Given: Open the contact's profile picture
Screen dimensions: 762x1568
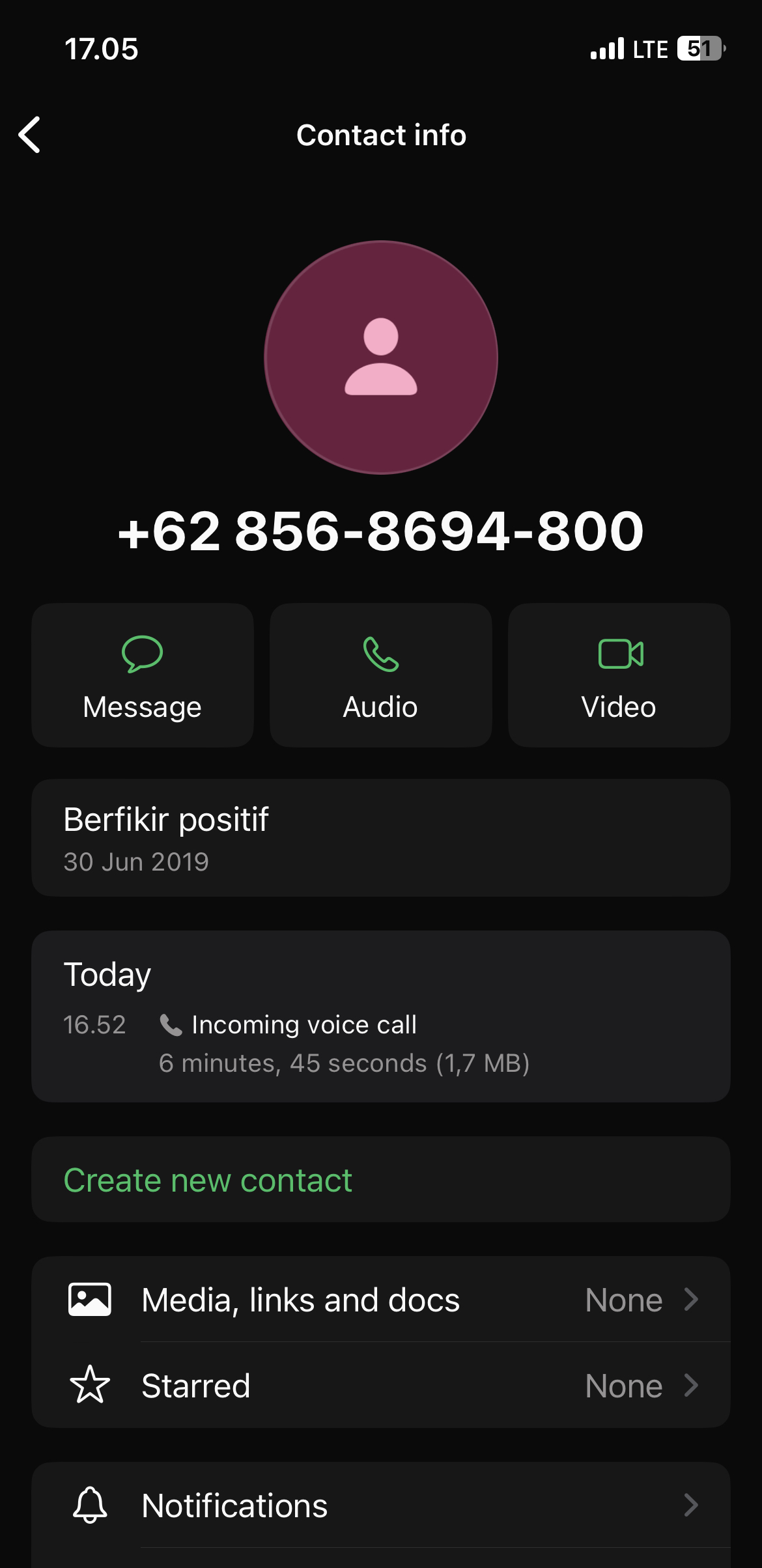Looking at the screenshot, I should click(x=381, y=357).
